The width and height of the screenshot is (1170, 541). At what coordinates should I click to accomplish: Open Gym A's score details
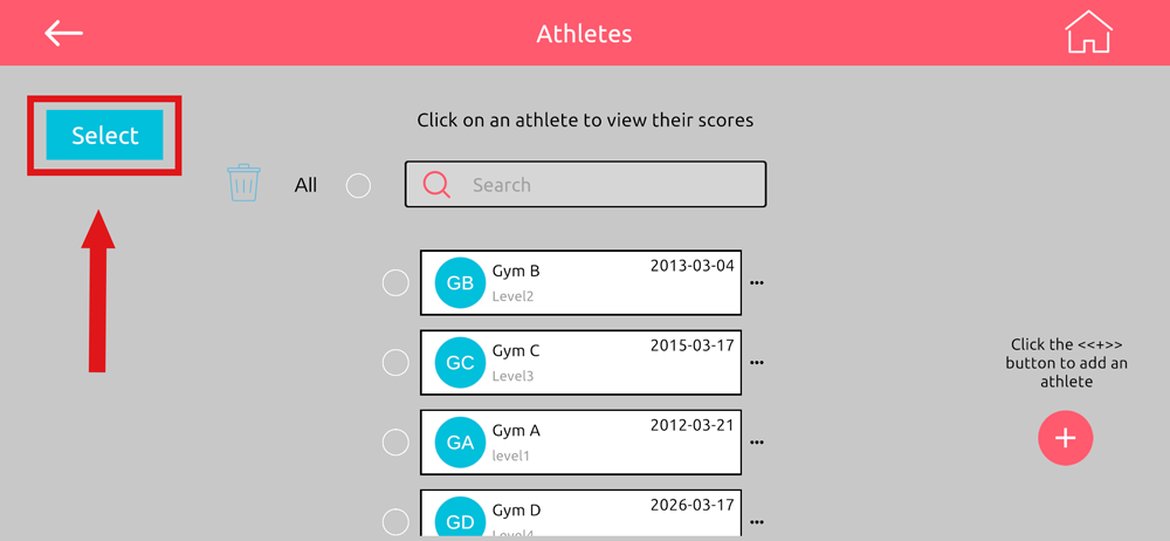580,442
